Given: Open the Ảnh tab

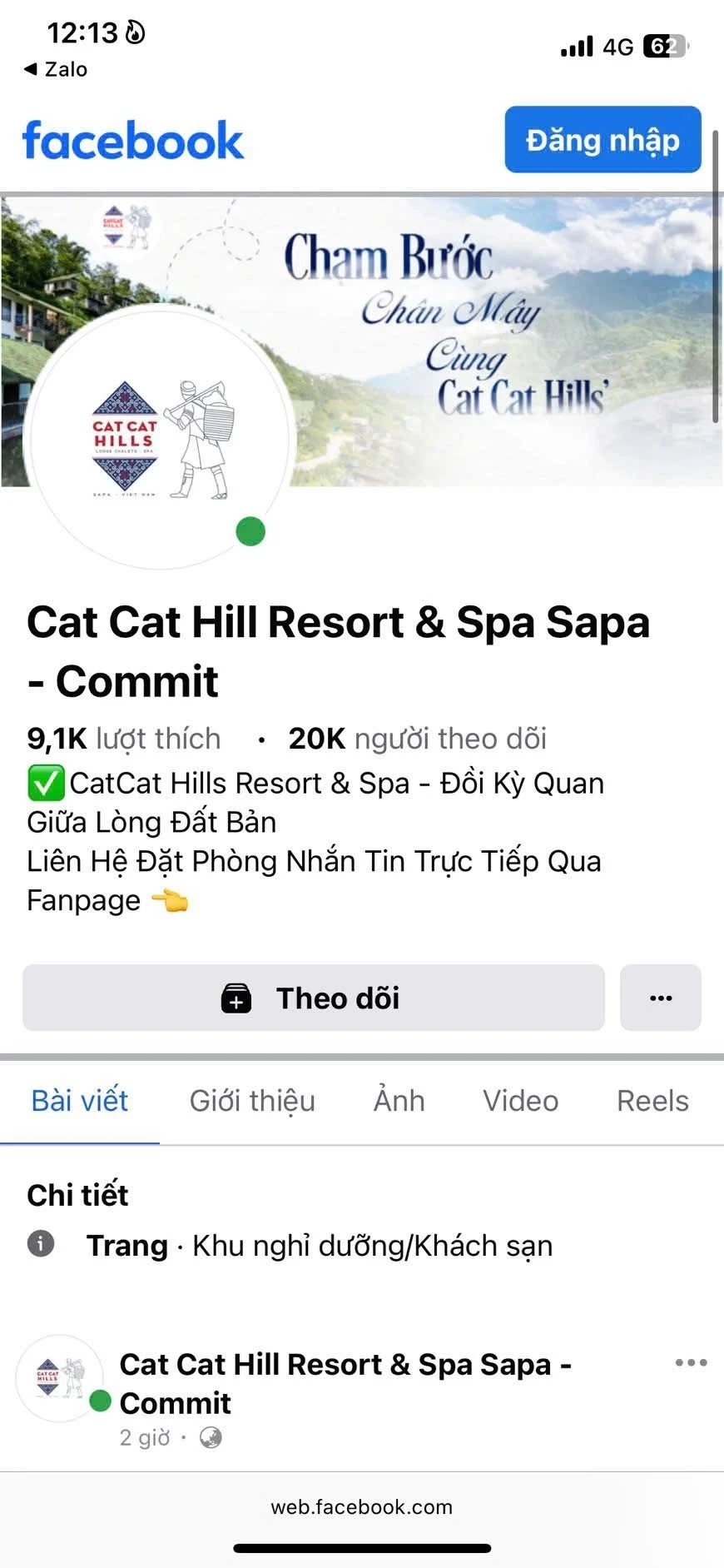Looking at the screenshot, I should [399, 1101].
